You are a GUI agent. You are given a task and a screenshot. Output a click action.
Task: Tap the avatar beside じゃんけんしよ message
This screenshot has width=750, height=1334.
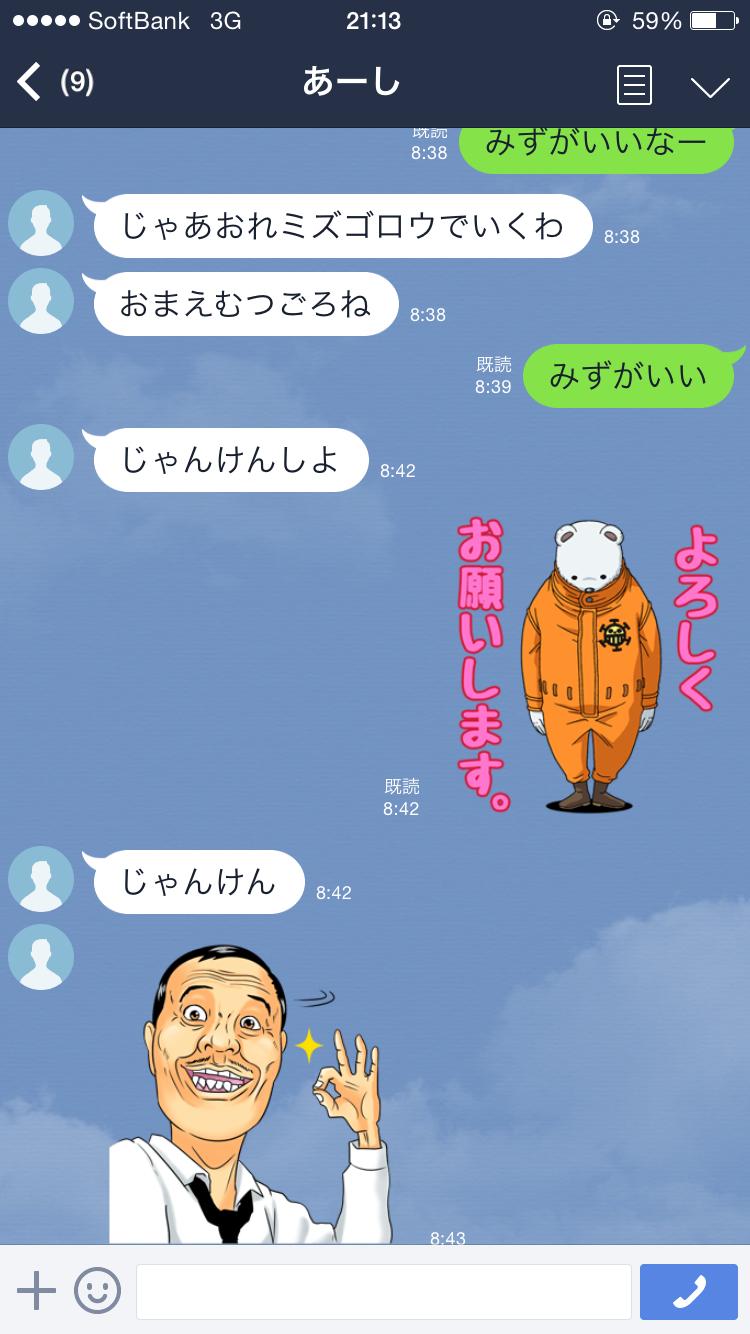click(41, 459)
